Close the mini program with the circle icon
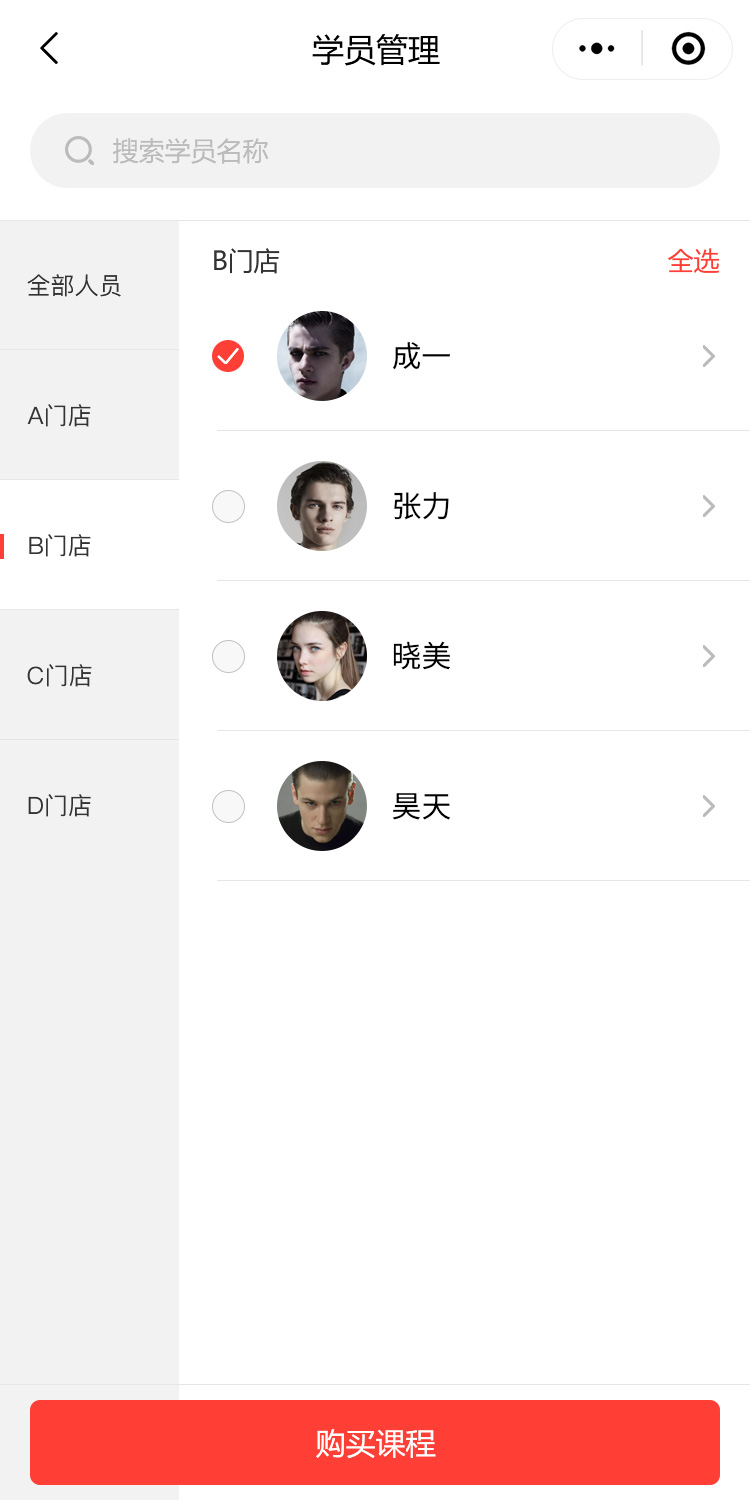The image size is (750, 1500). 688,48
